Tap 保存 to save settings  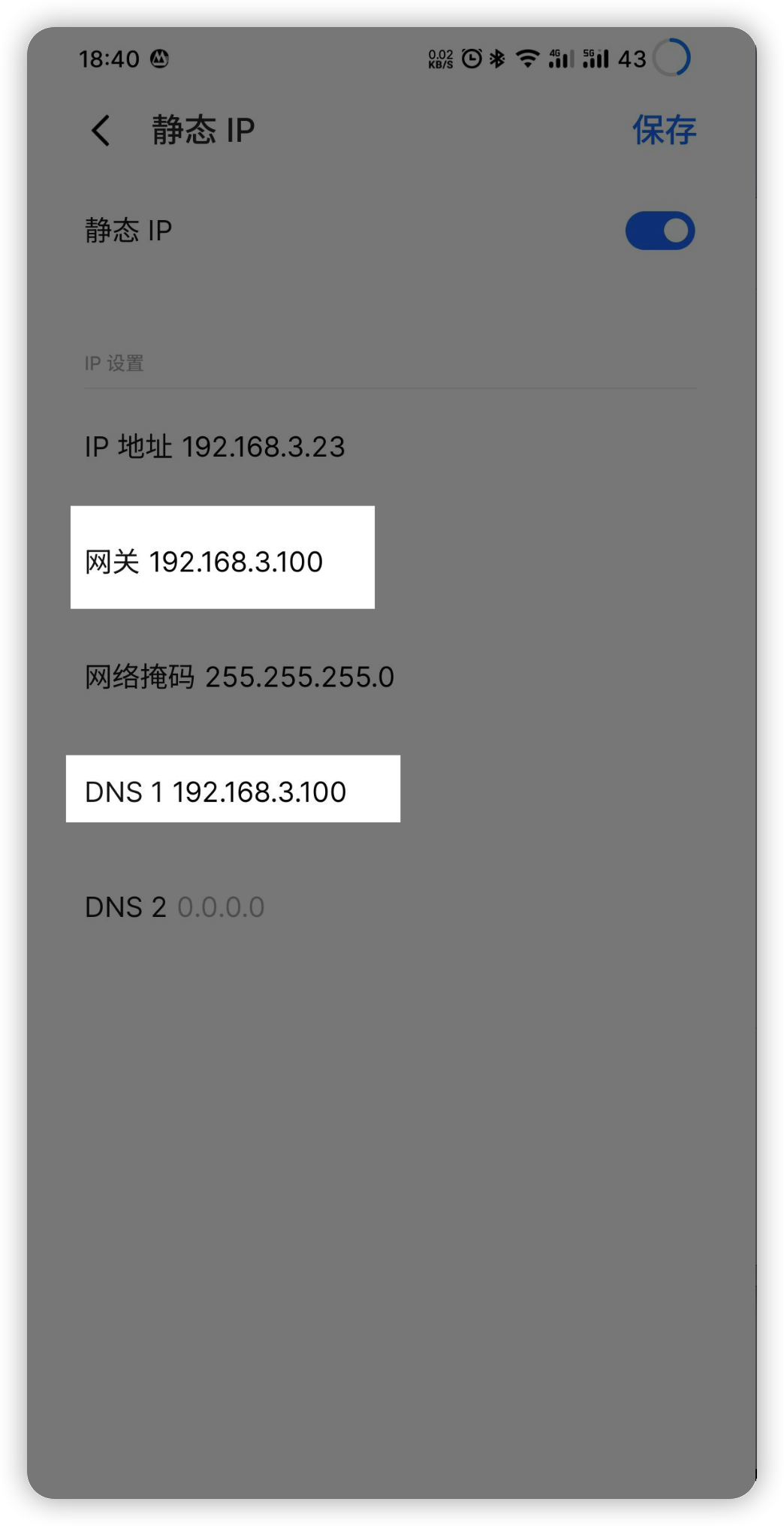664,131
